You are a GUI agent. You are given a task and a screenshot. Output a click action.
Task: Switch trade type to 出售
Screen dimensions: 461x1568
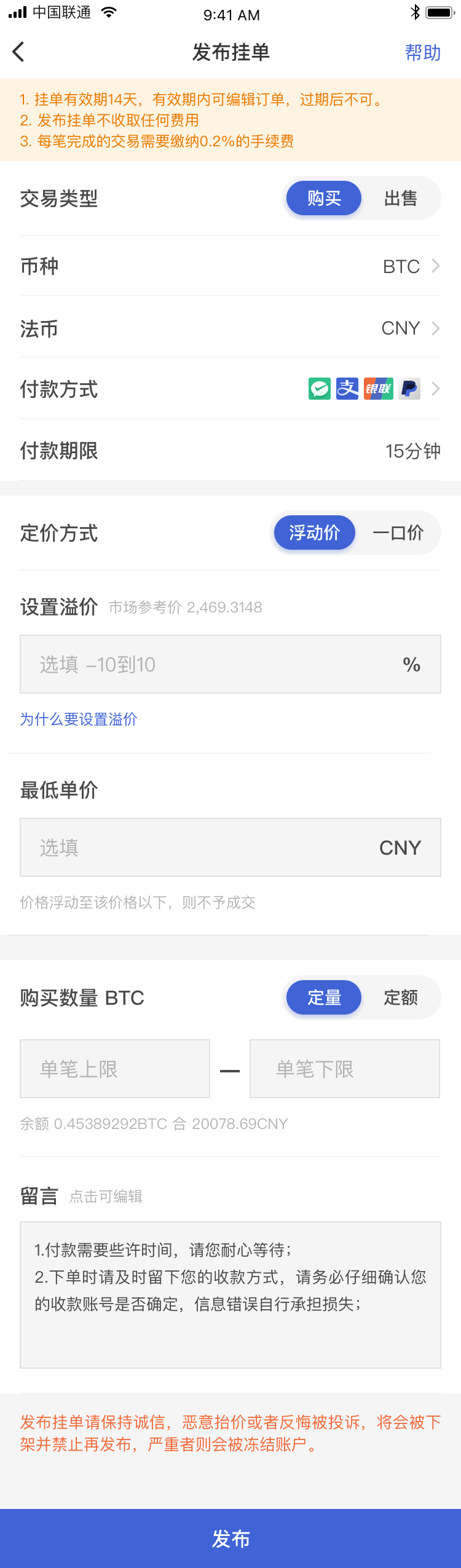coord(400,198)
